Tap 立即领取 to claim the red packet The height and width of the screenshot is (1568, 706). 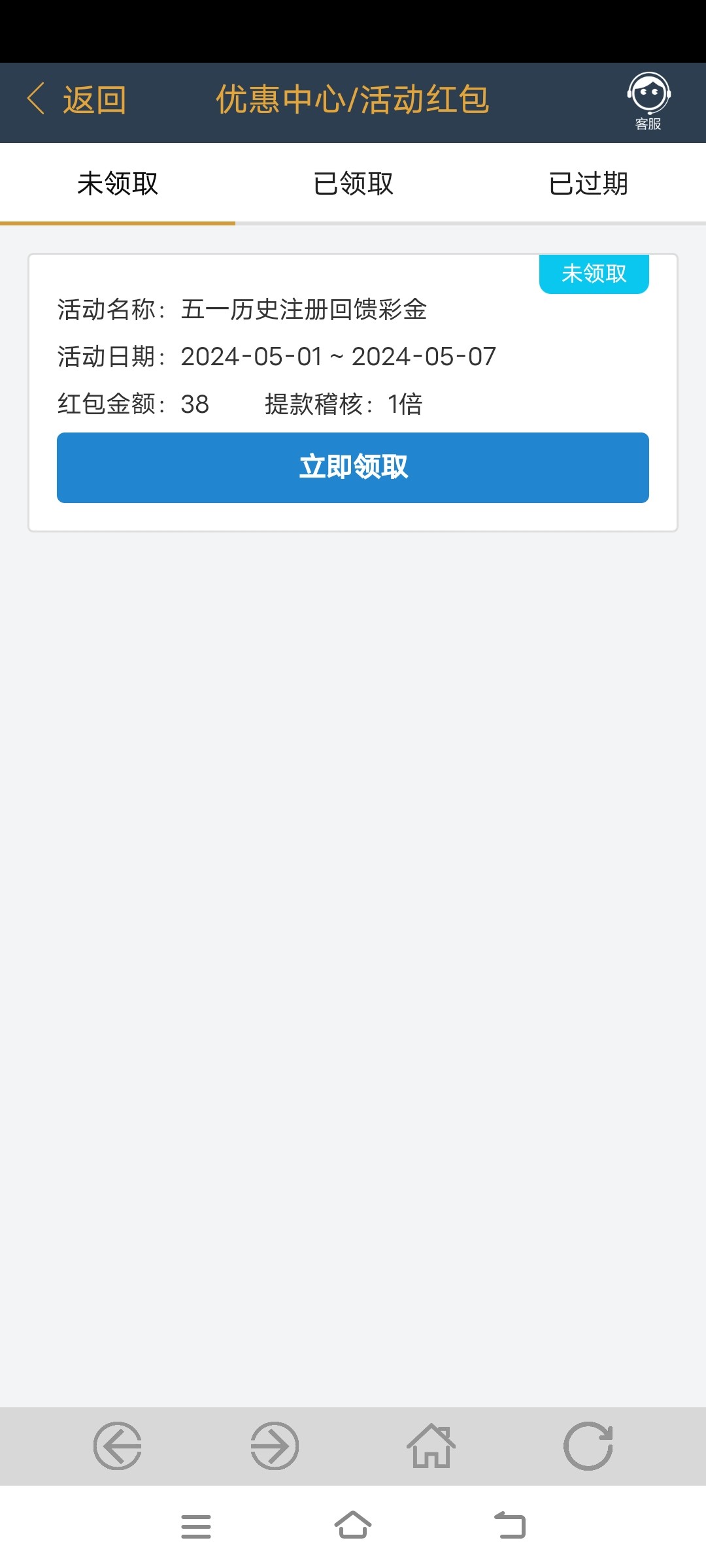coord(353,468)
